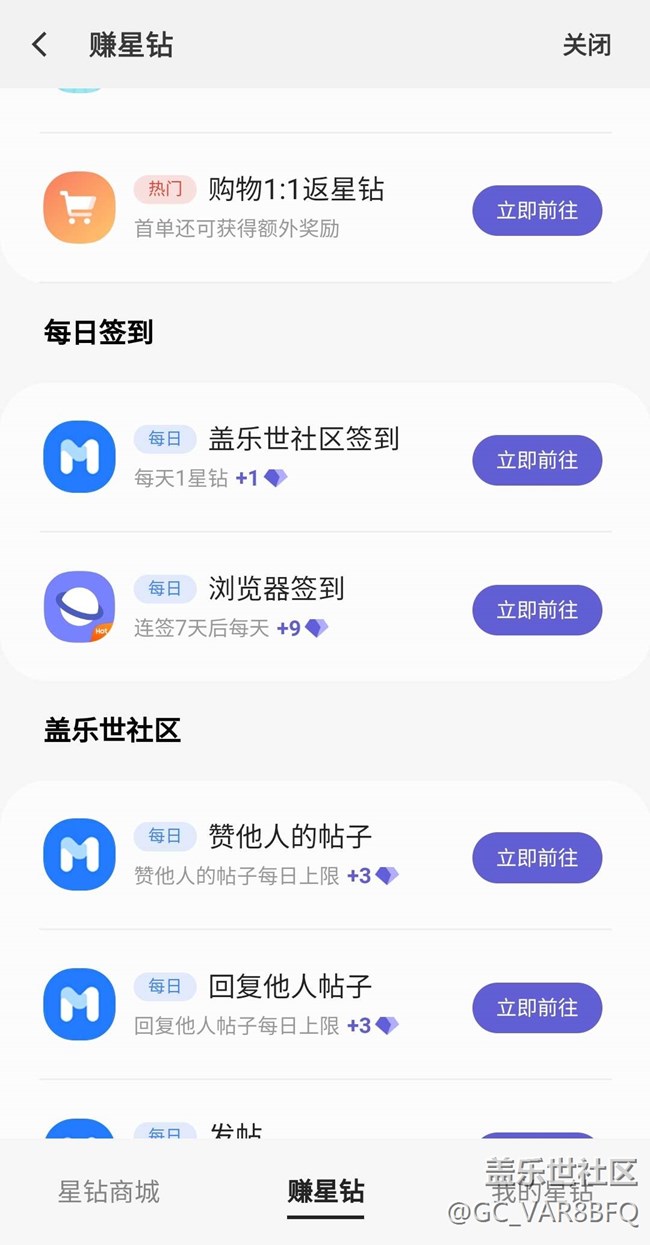Select 立即前往 next to 赞他人的帖子
Viewport: 650px width, 1245px height.
[x=537, y=858]
